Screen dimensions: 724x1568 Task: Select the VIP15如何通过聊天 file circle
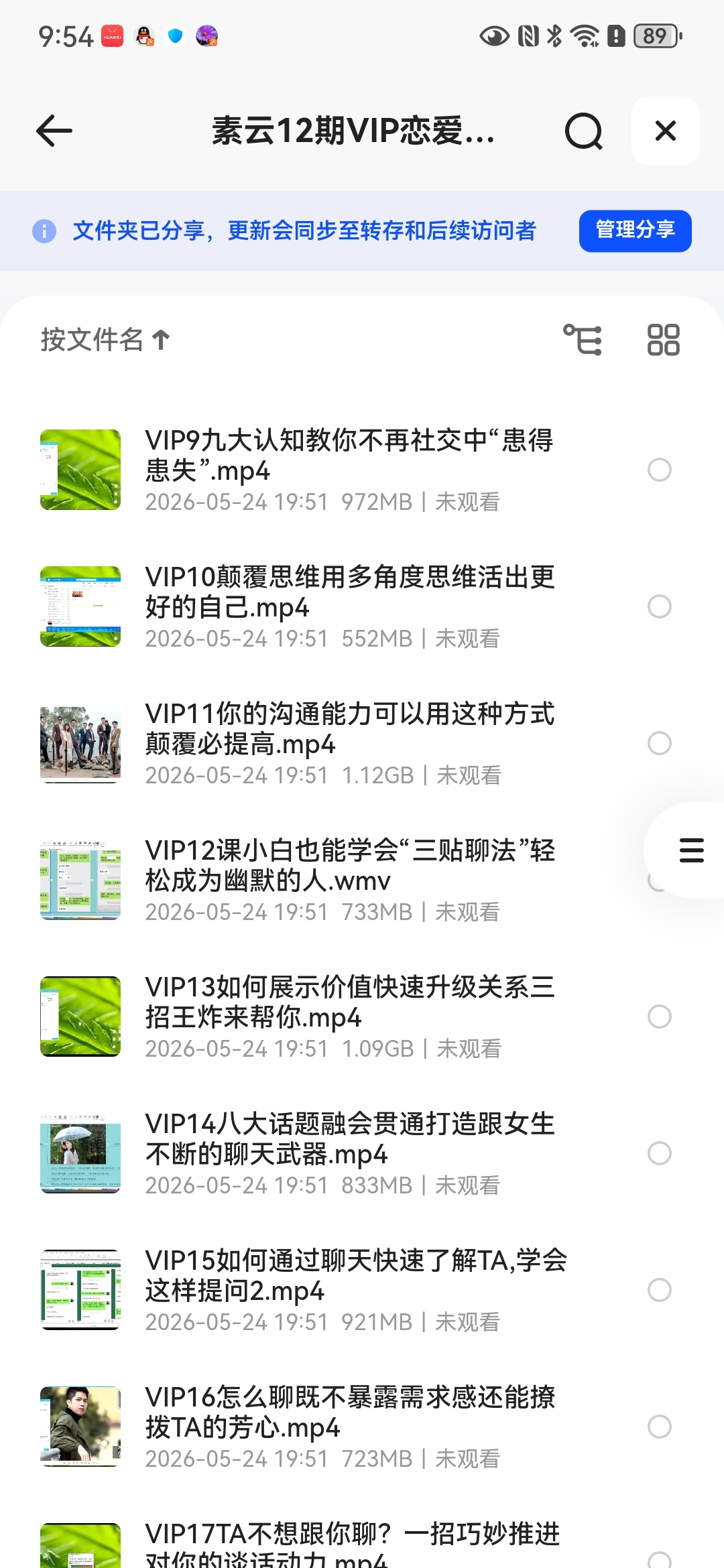click(x=660, y=1290)
